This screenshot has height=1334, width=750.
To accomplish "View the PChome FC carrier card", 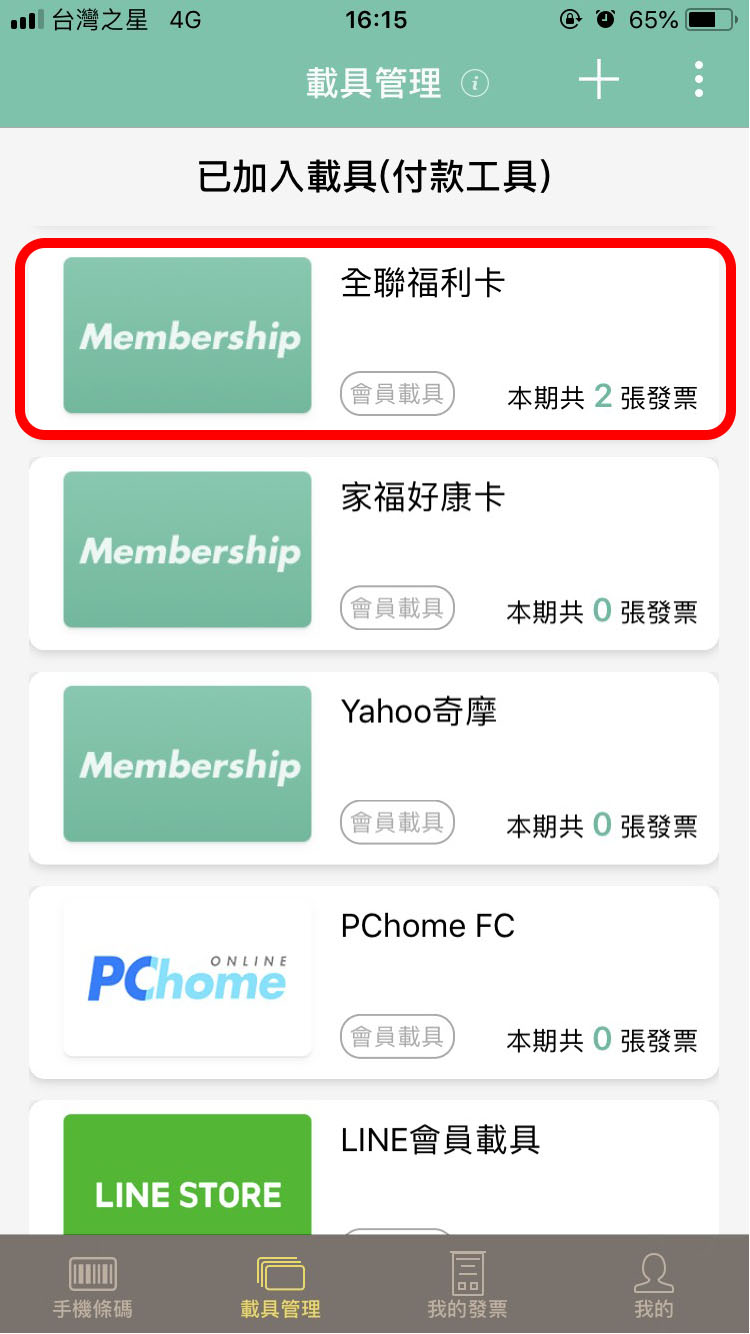I will [x=375, y=981].
